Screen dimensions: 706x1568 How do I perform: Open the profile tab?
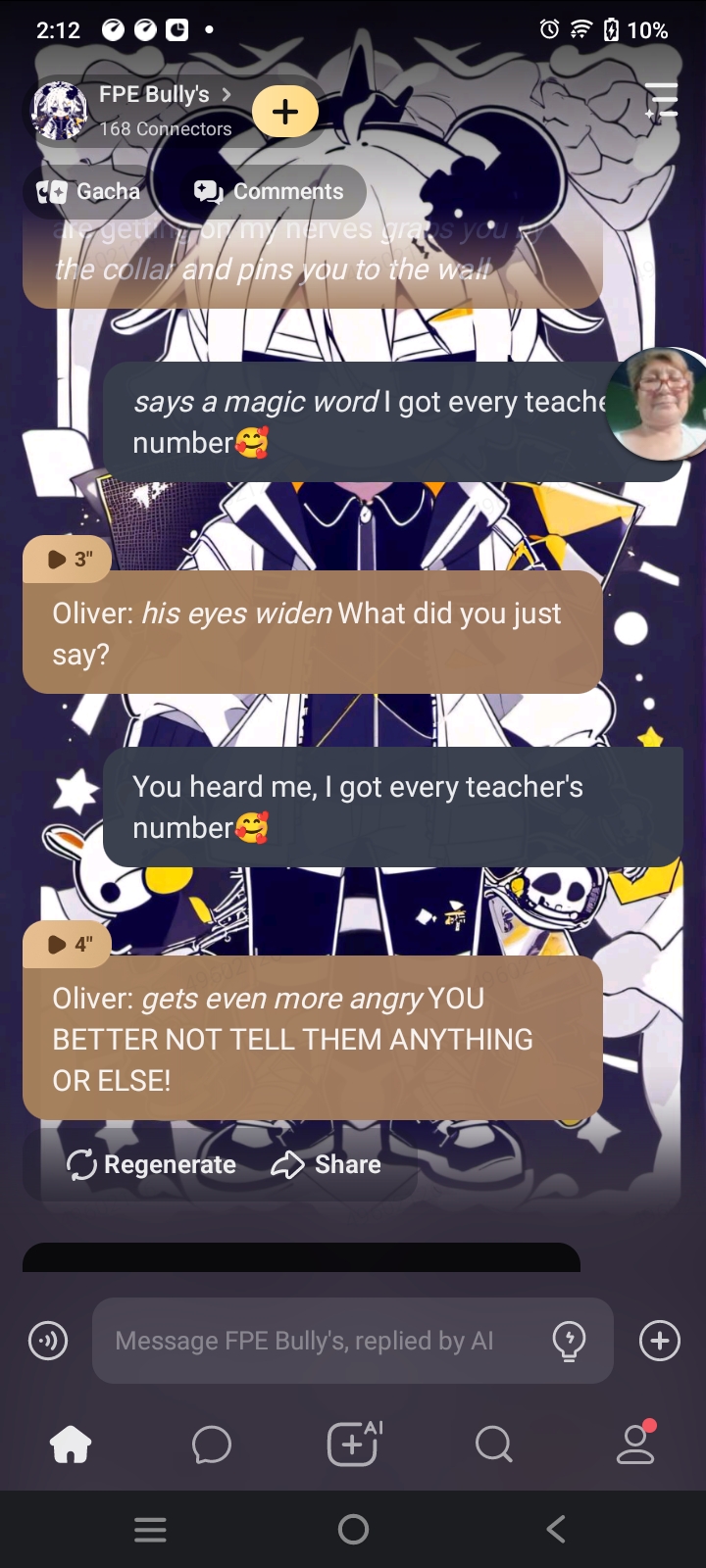pyautogui.click(x=634, y=1445)
